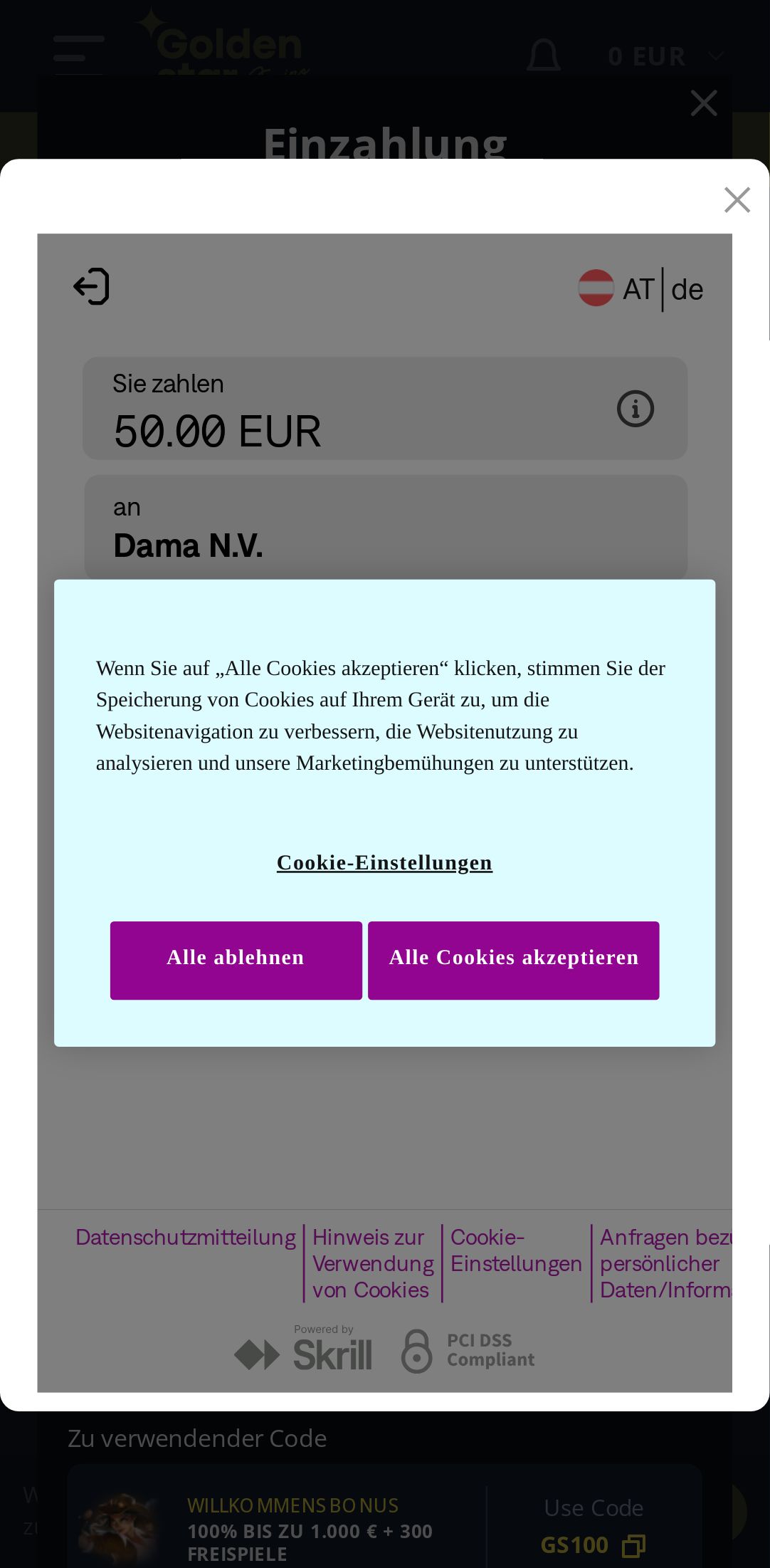Close the Einzahlung dialog
Screen dimensions: 770x1568
703,104
